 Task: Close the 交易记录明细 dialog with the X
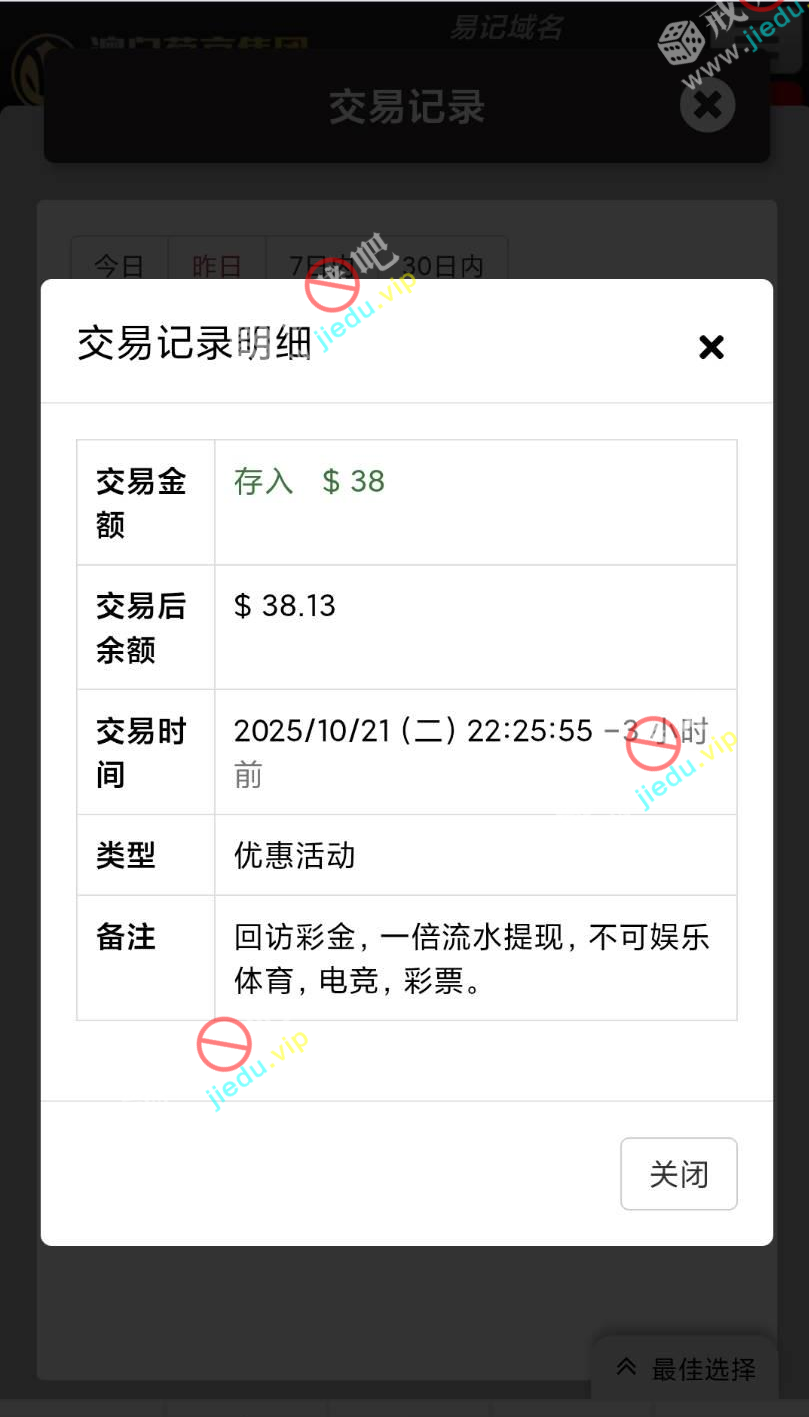click(711, 347)
